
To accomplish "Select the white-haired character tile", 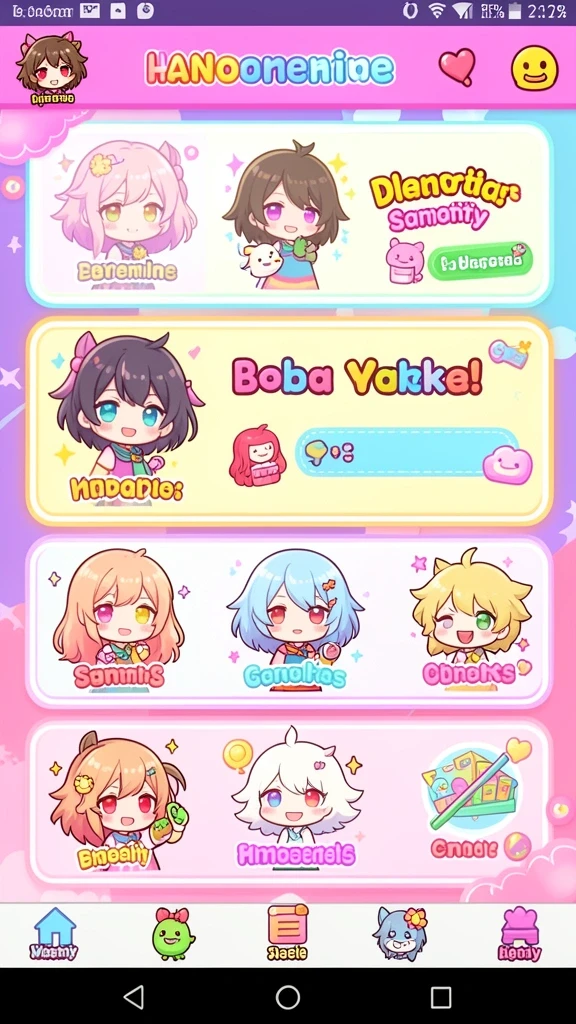I will point(295,798).
